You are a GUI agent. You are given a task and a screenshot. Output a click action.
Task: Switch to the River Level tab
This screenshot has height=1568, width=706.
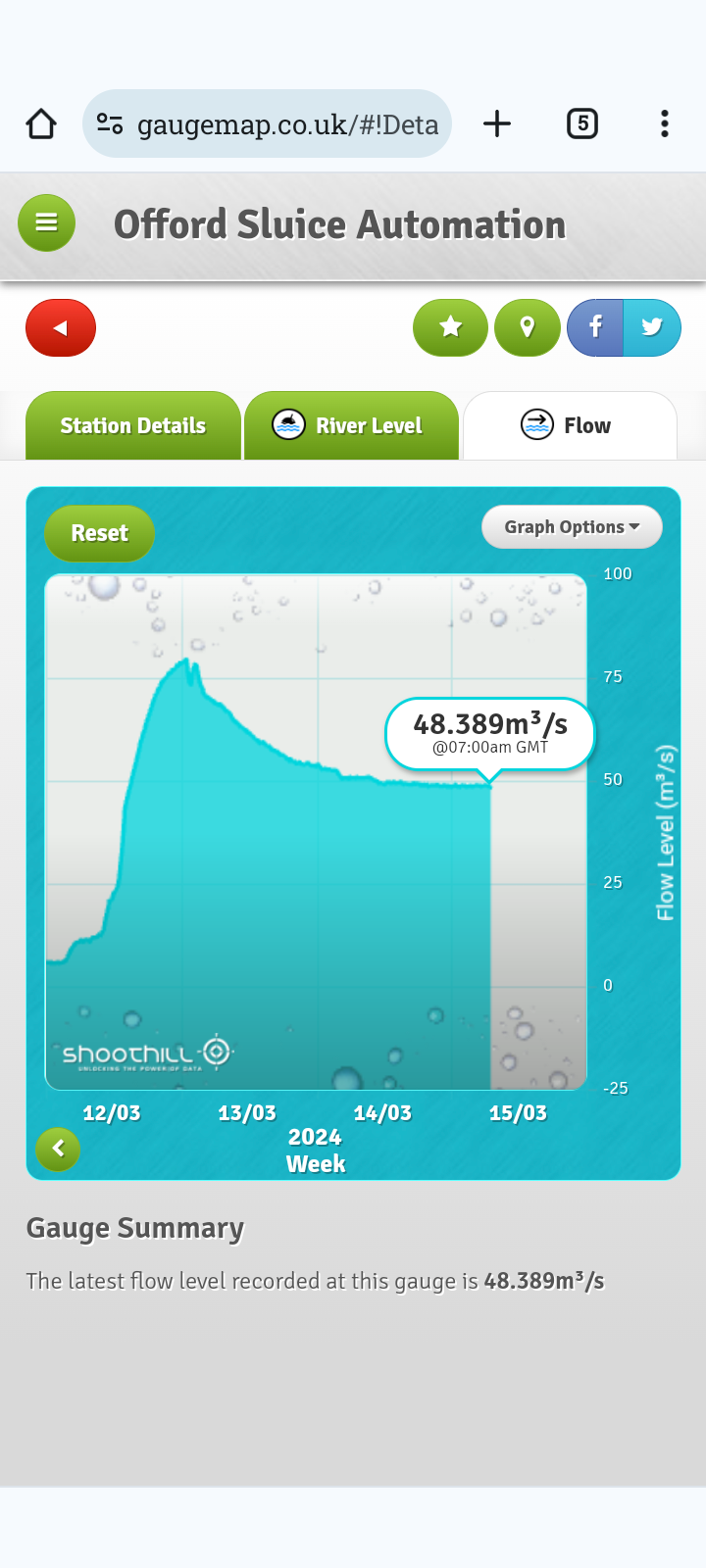tap(351, 425)
